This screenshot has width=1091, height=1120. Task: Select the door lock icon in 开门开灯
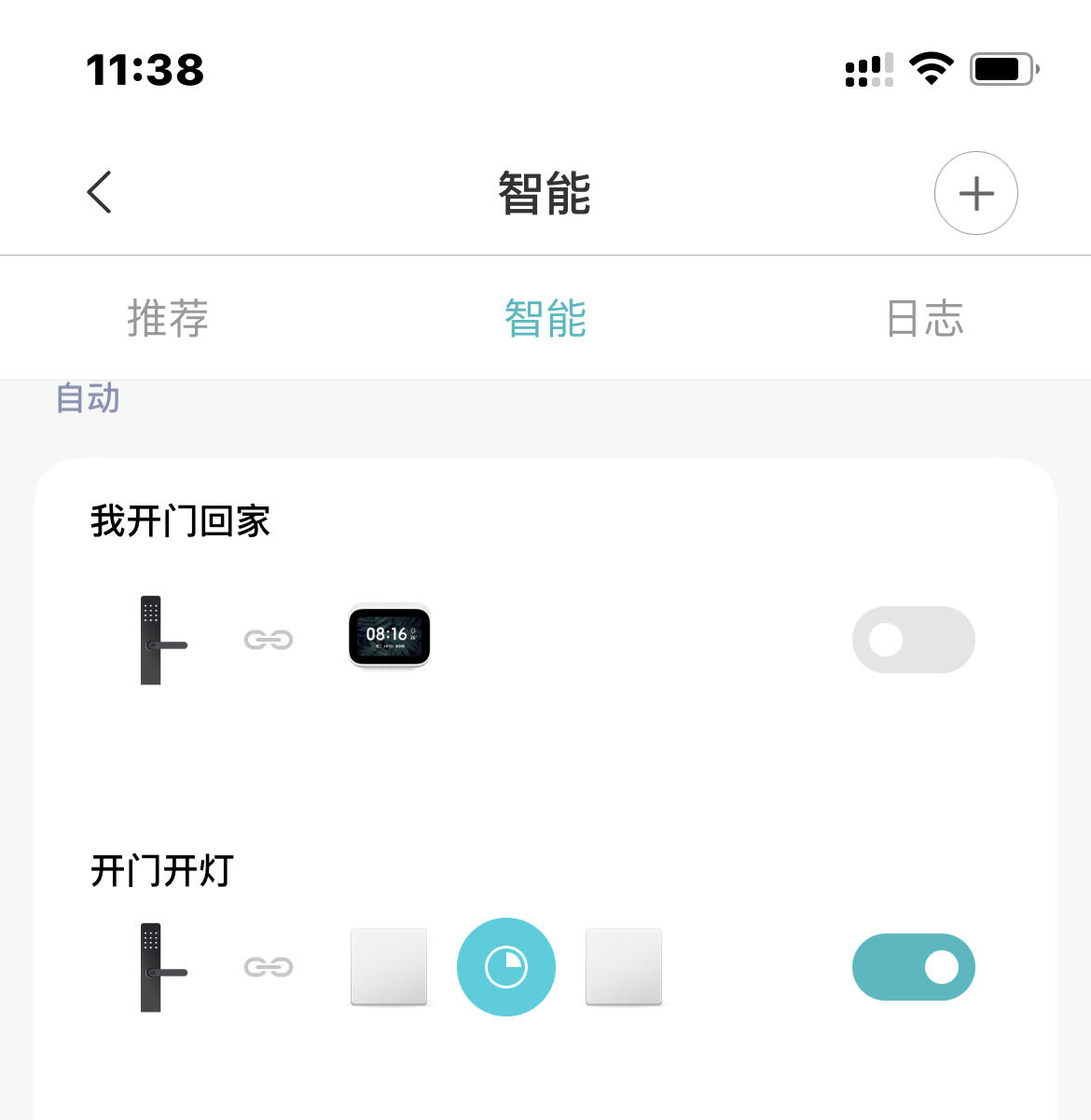click(x=163, y=967)
